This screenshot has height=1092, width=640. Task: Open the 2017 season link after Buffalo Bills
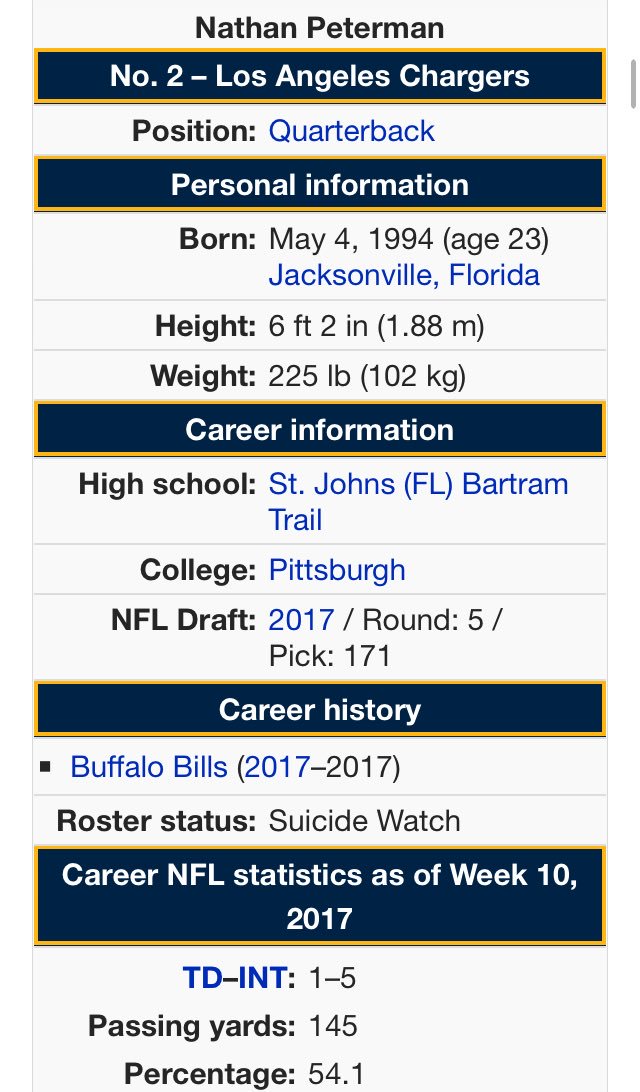point(277,767)
